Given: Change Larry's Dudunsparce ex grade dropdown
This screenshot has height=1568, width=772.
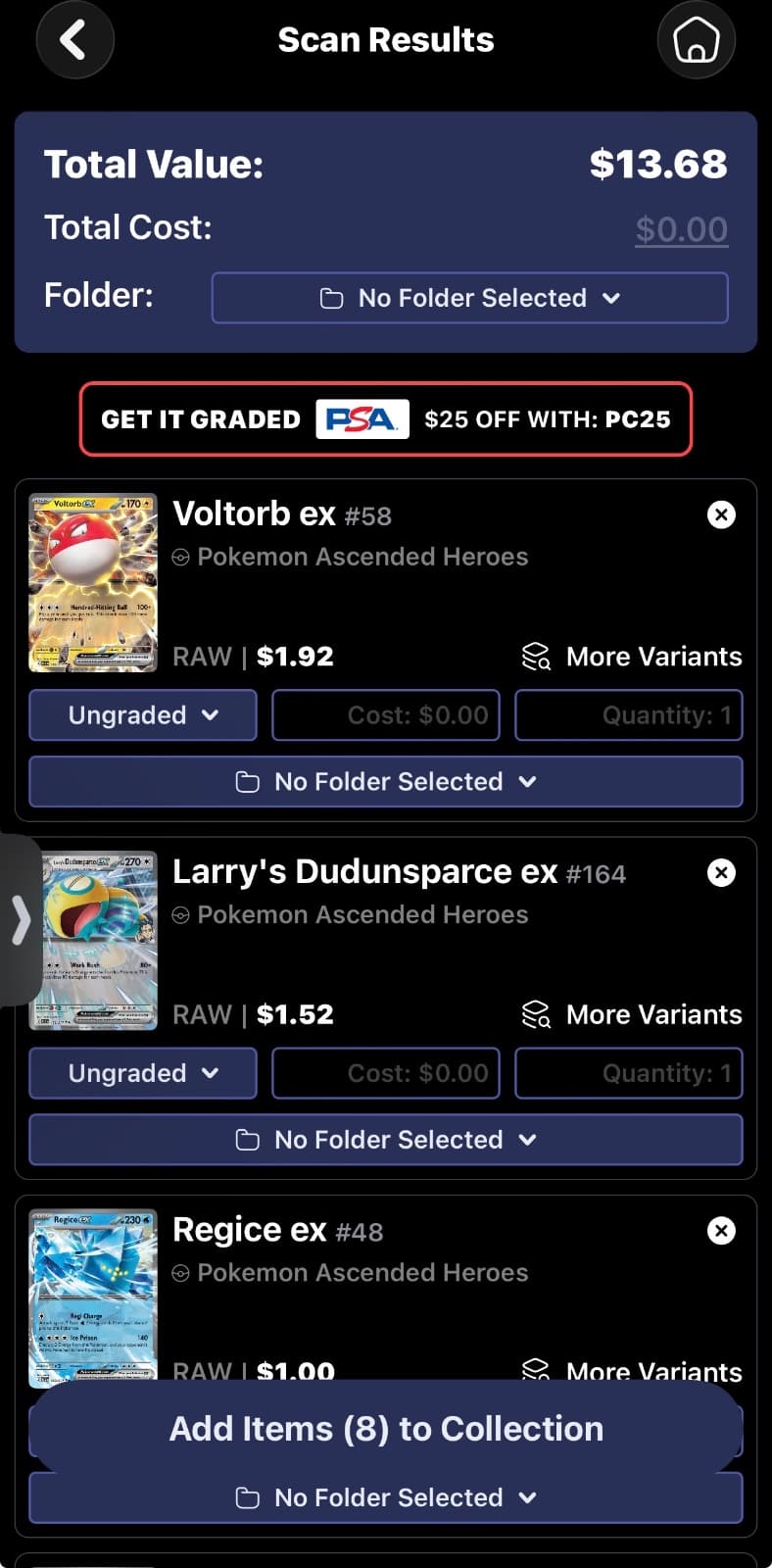Looking at the screenshot, I should click(x=143, y=1073).
